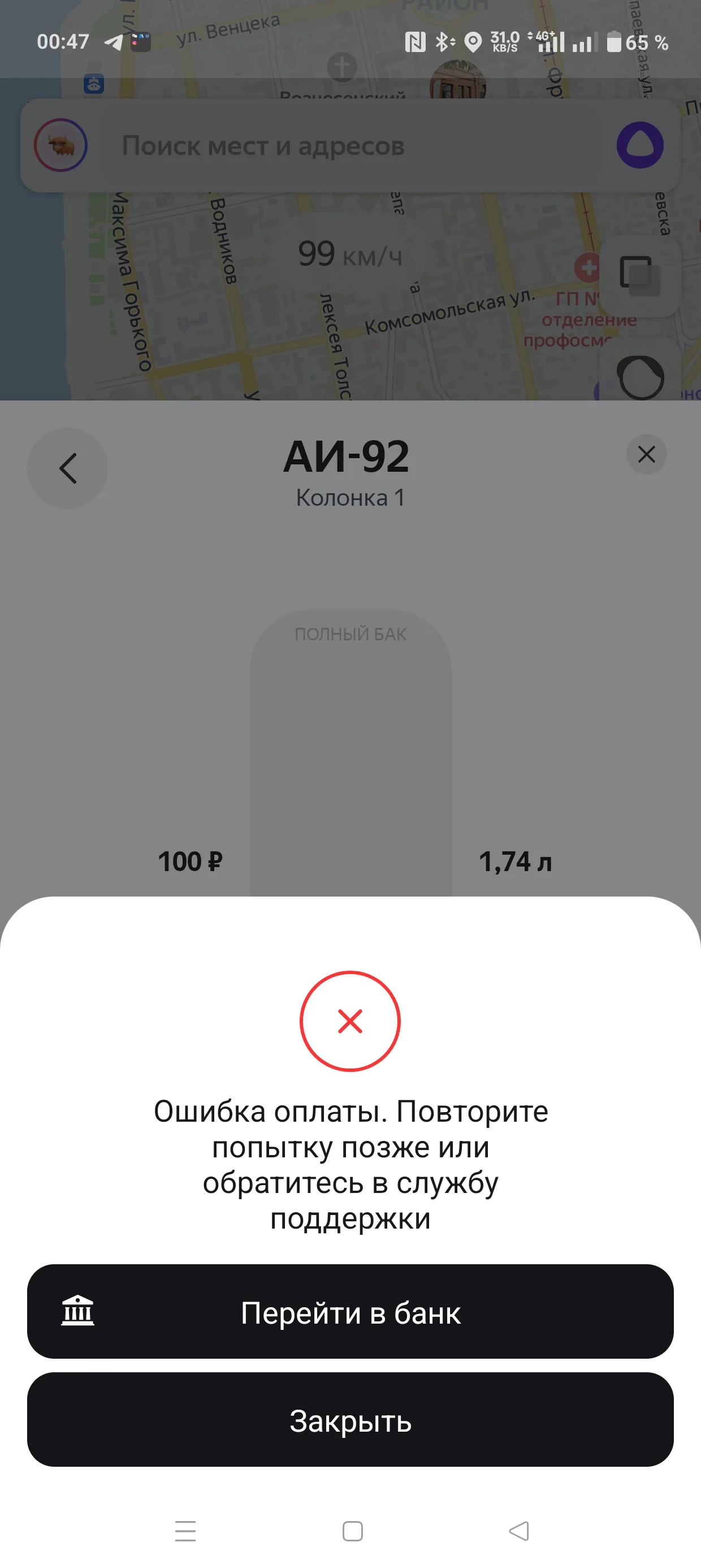Open the map layers button
701x1568 pixels.
click(639, 275)
